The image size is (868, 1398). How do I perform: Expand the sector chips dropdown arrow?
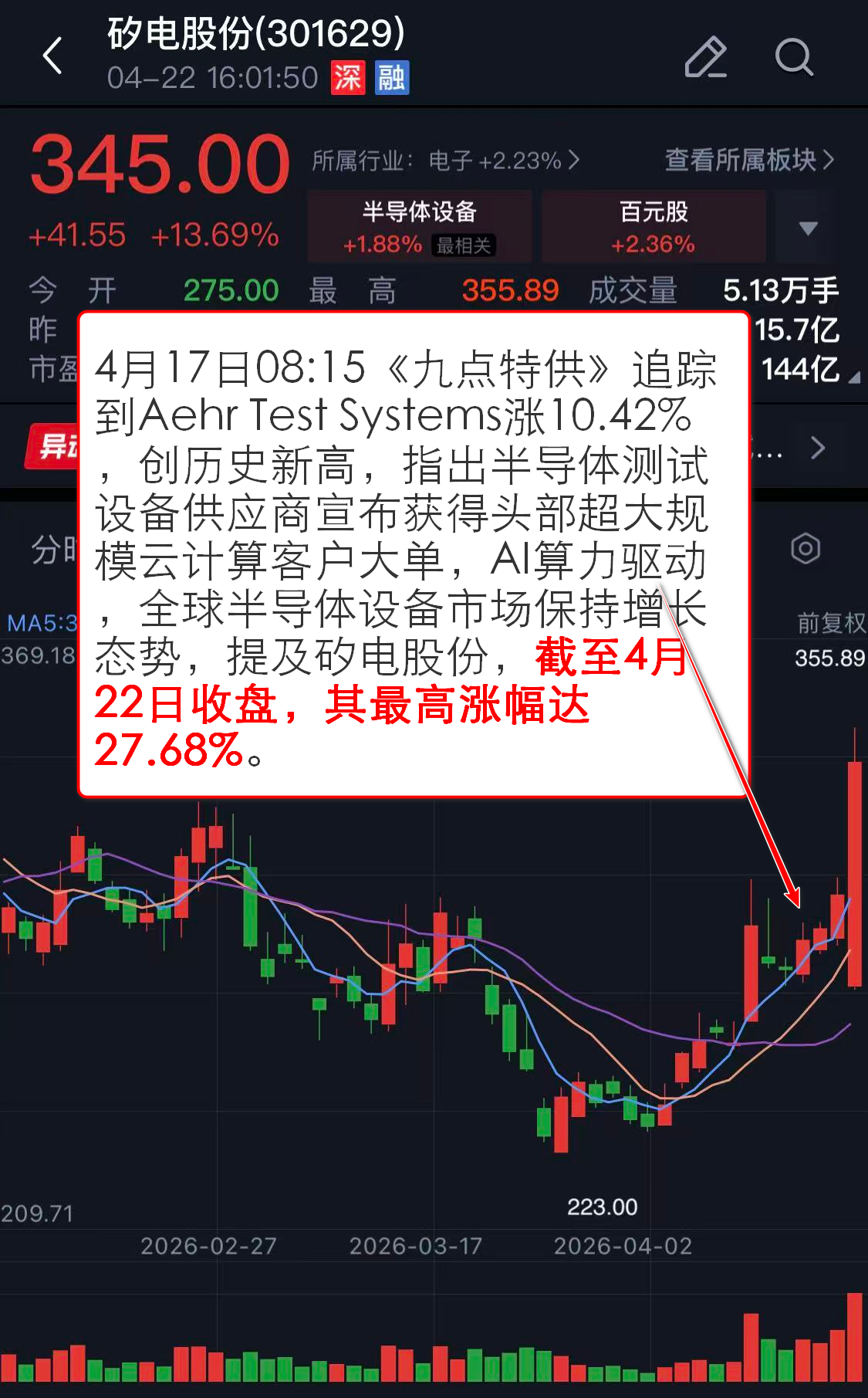coord(808,228)
